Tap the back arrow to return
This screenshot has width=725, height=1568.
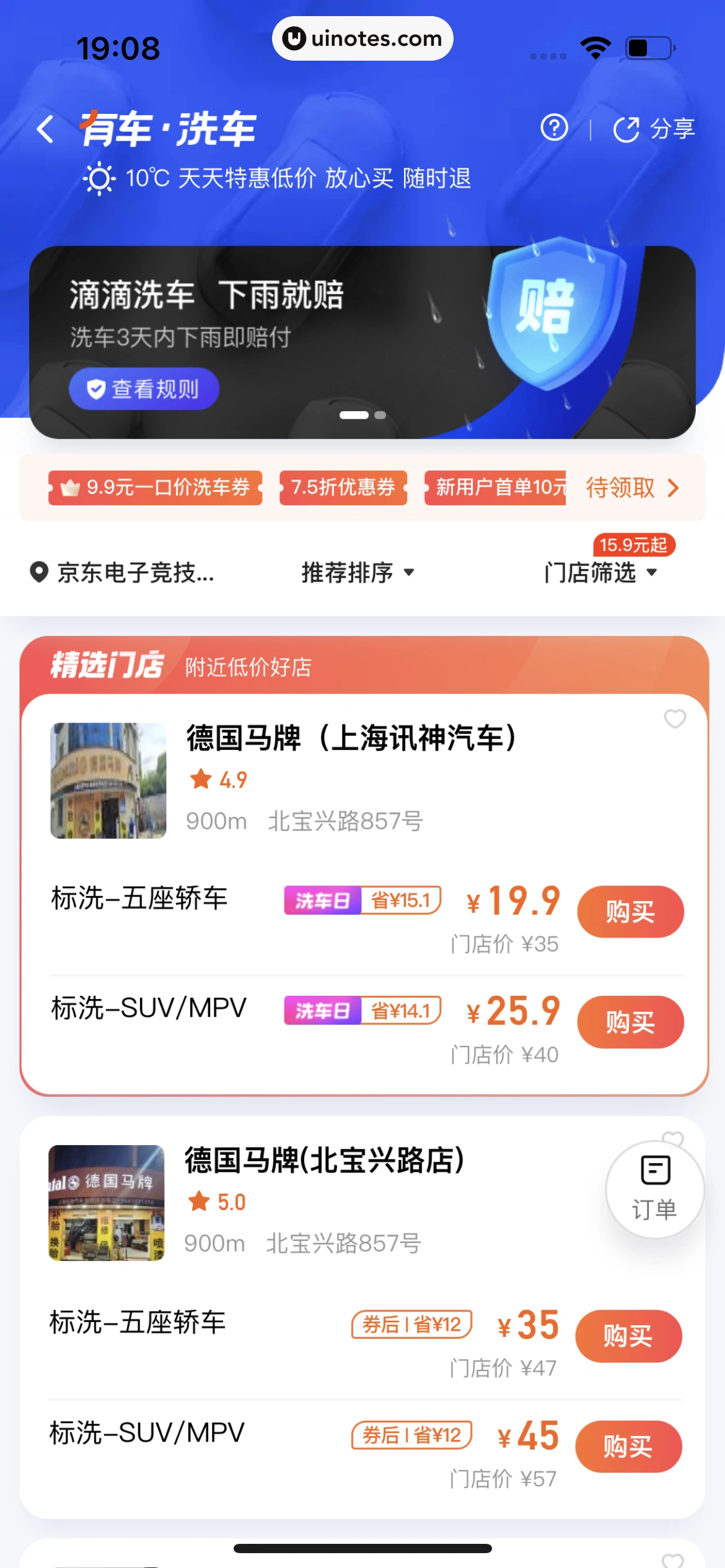pos(44,128)
